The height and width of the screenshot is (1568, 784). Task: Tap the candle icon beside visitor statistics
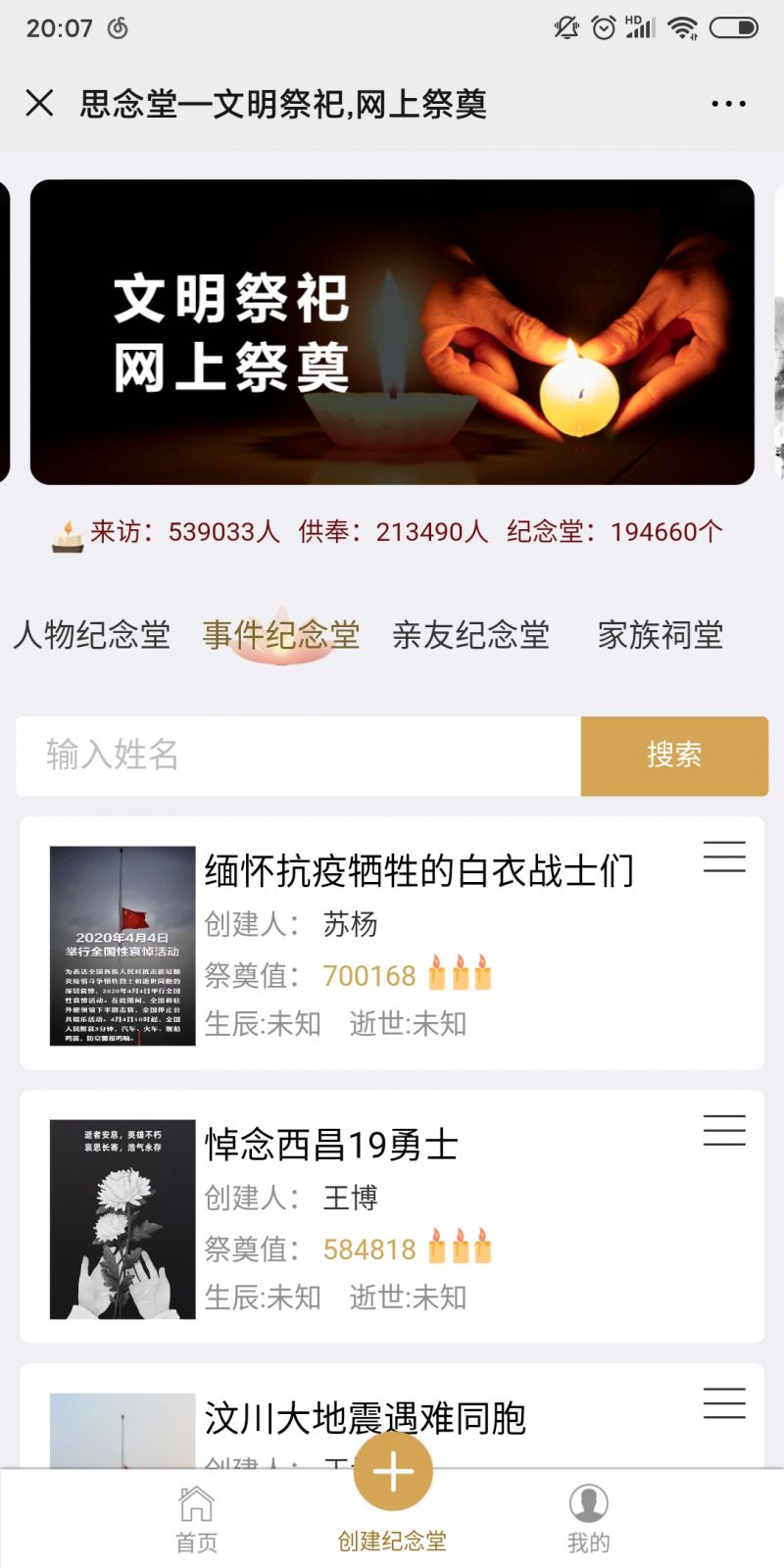pyautogui.click(x=66, y=532)
